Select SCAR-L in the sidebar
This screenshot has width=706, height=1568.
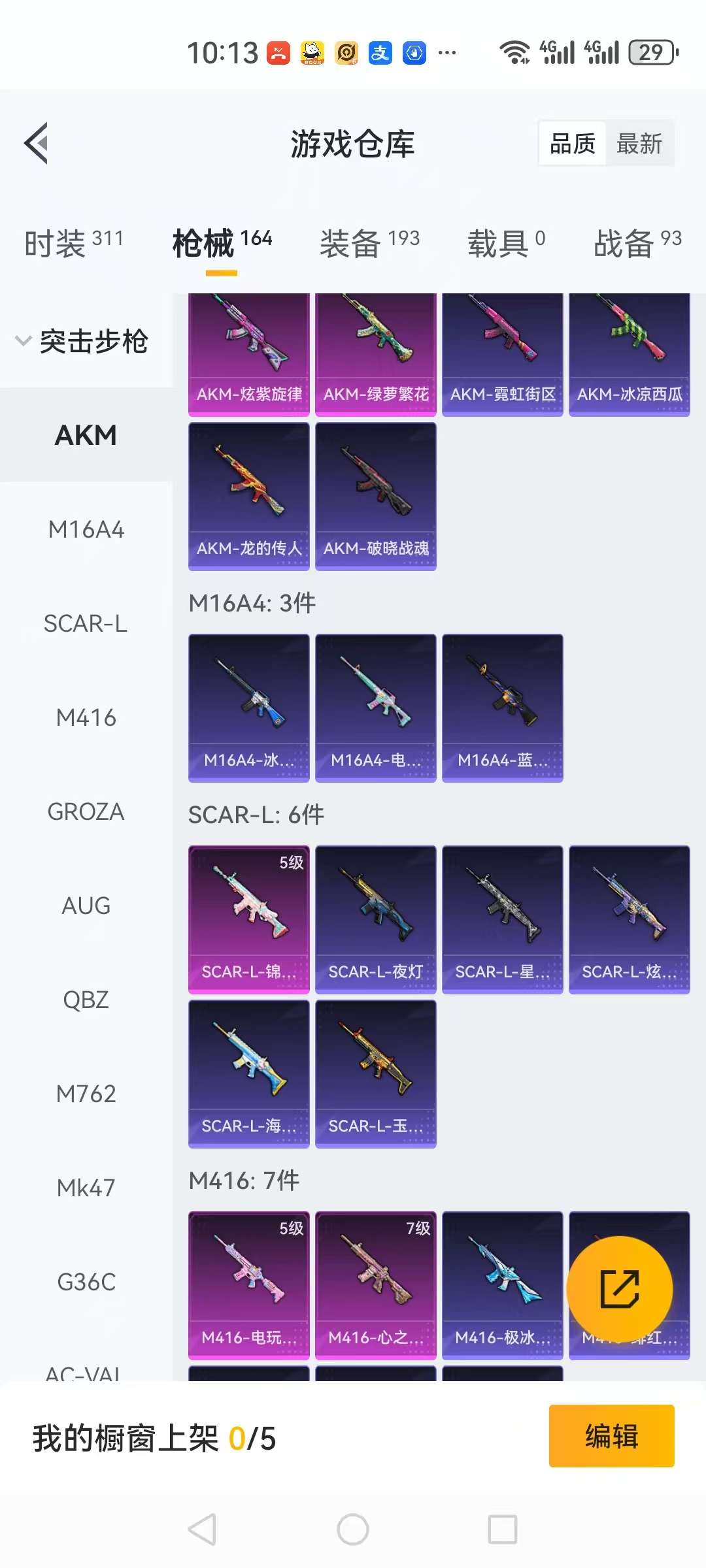point(86,624)
